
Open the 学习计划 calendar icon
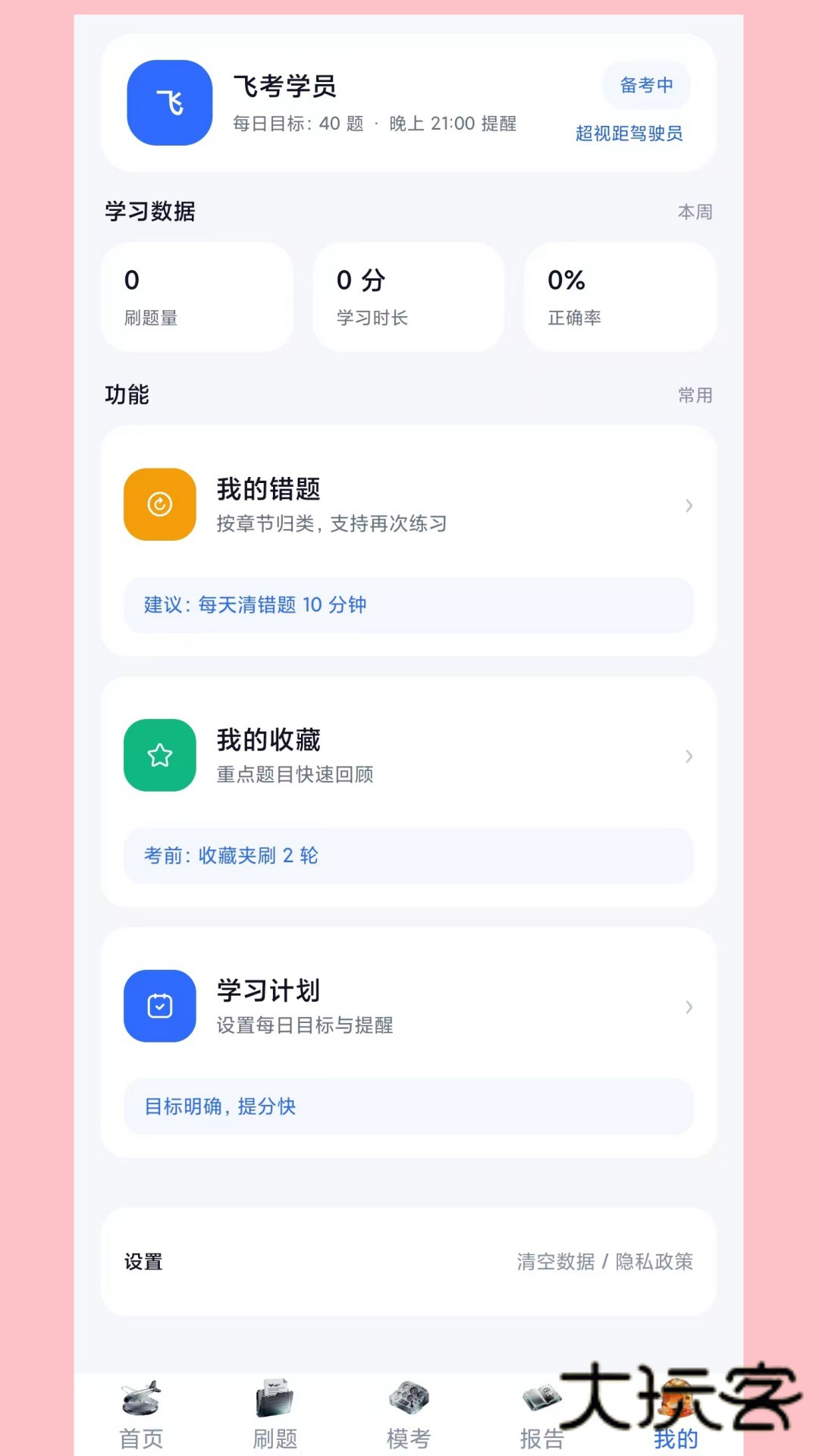coord(159,1006)
